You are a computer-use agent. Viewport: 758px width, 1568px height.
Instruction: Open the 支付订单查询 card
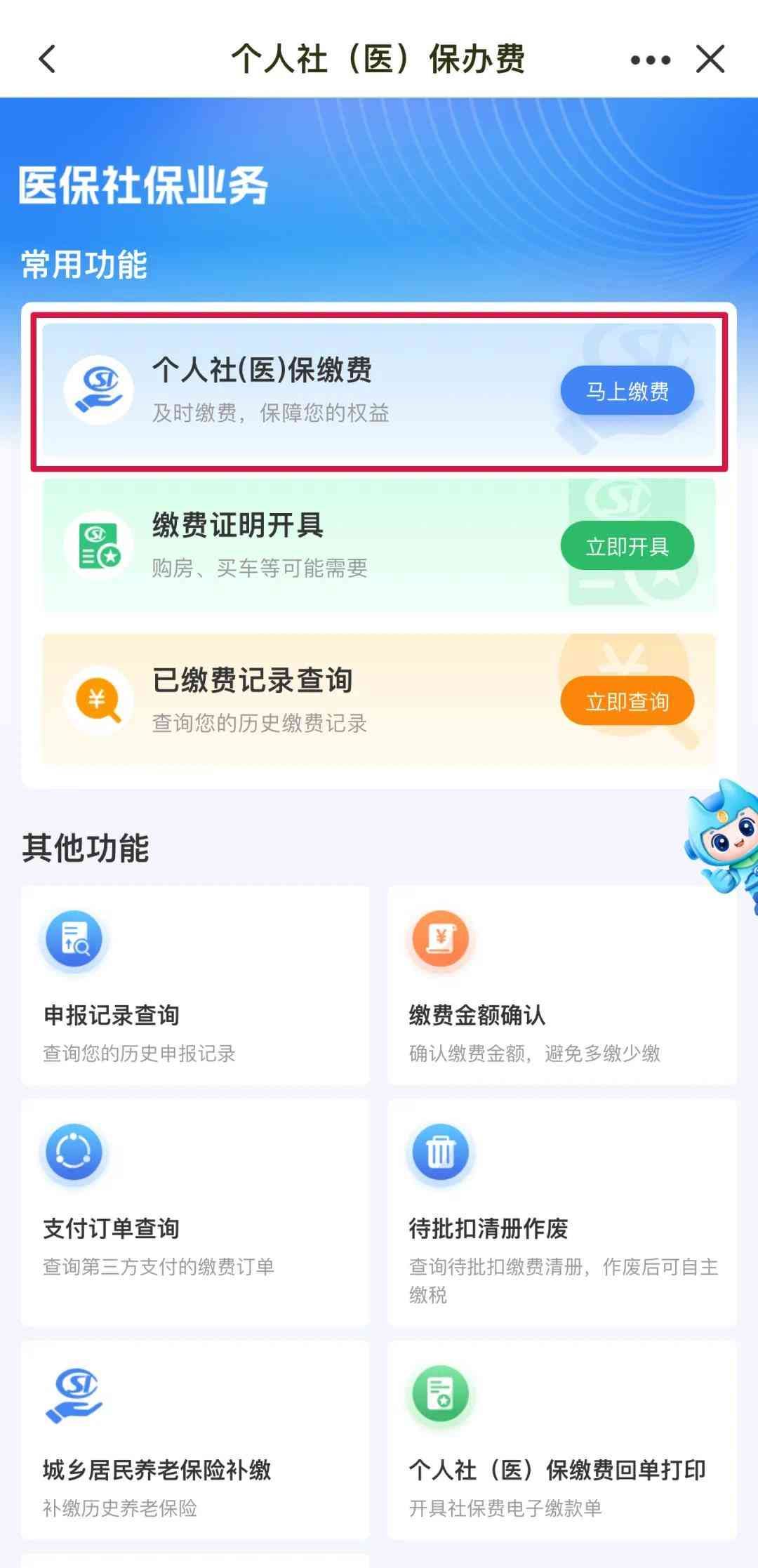(x=195, y=1211)
